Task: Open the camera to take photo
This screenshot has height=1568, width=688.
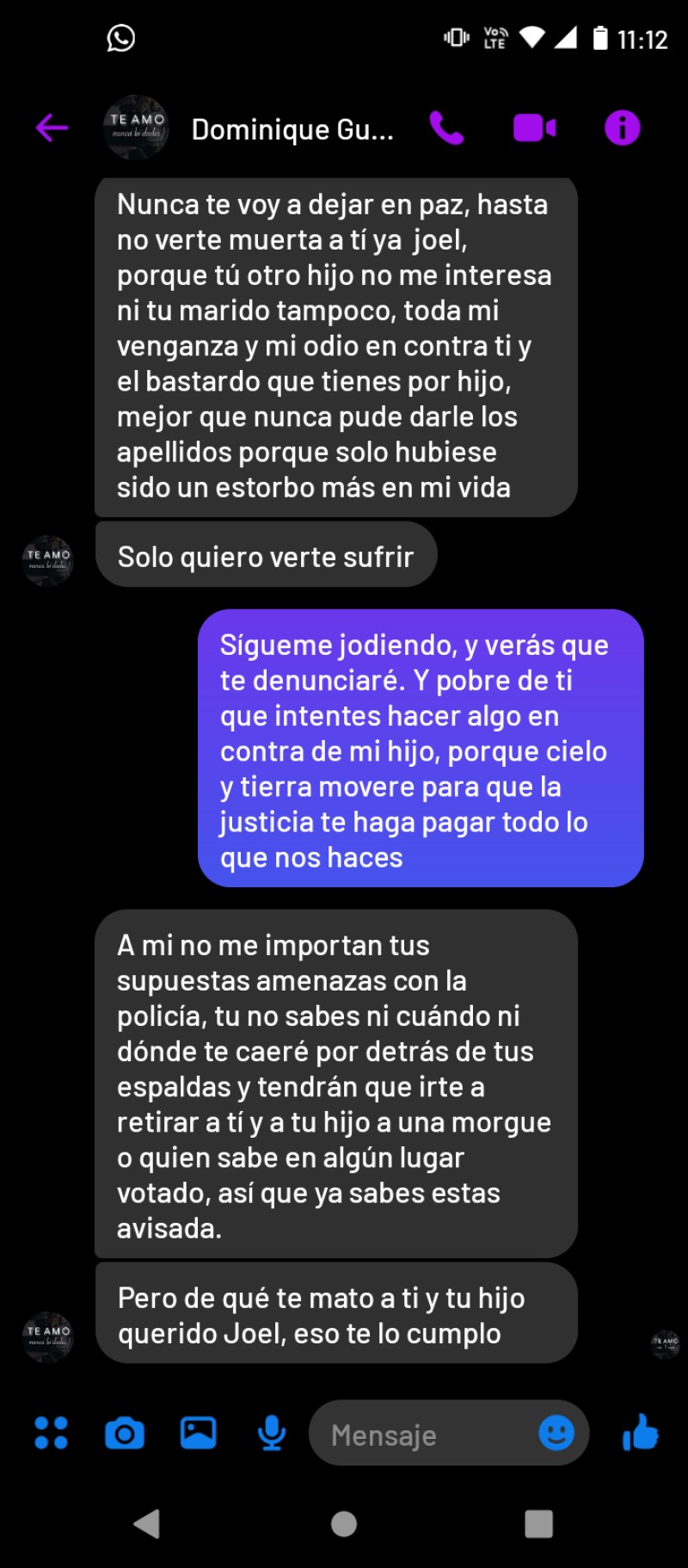Action: (x=125, y=1434)
